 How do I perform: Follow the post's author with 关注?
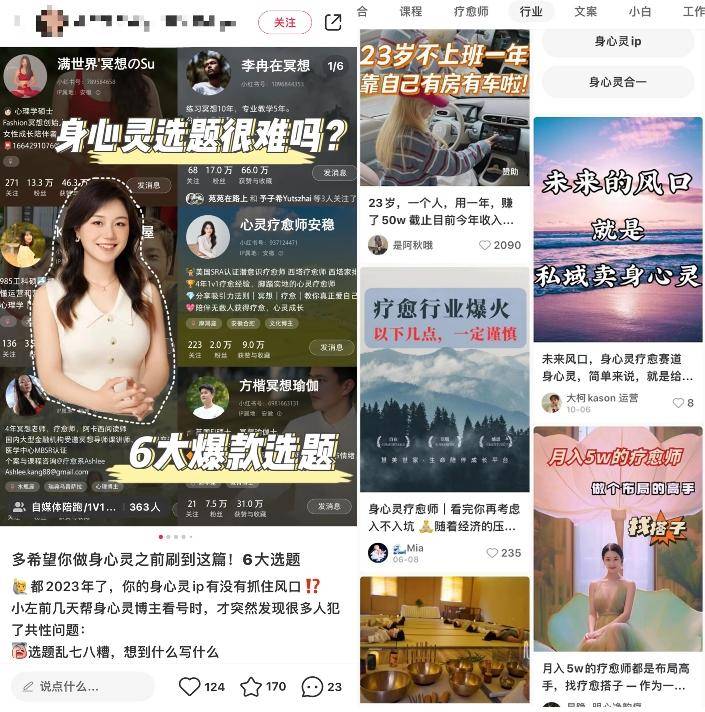point(285,22)
